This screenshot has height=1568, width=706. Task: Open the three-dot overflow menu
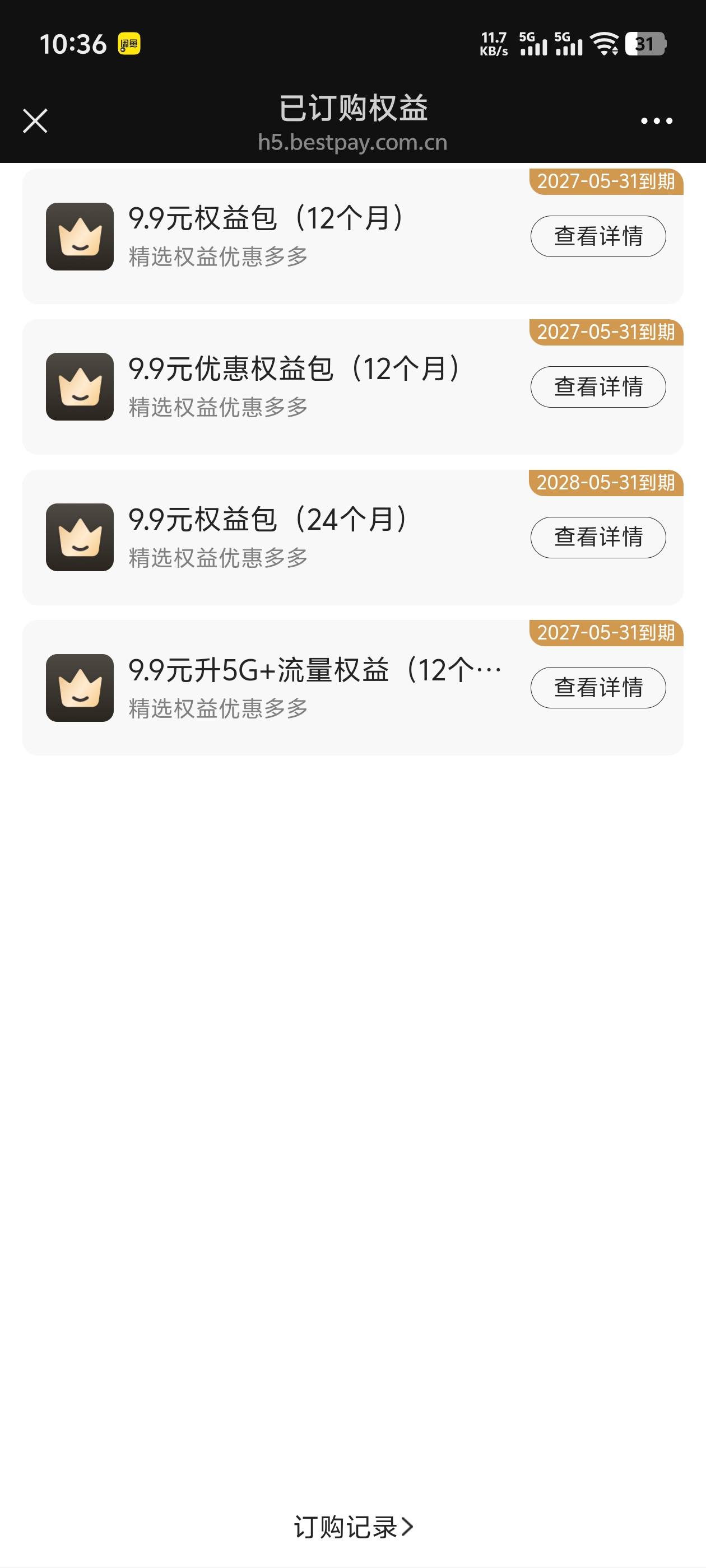click(657, 121)
